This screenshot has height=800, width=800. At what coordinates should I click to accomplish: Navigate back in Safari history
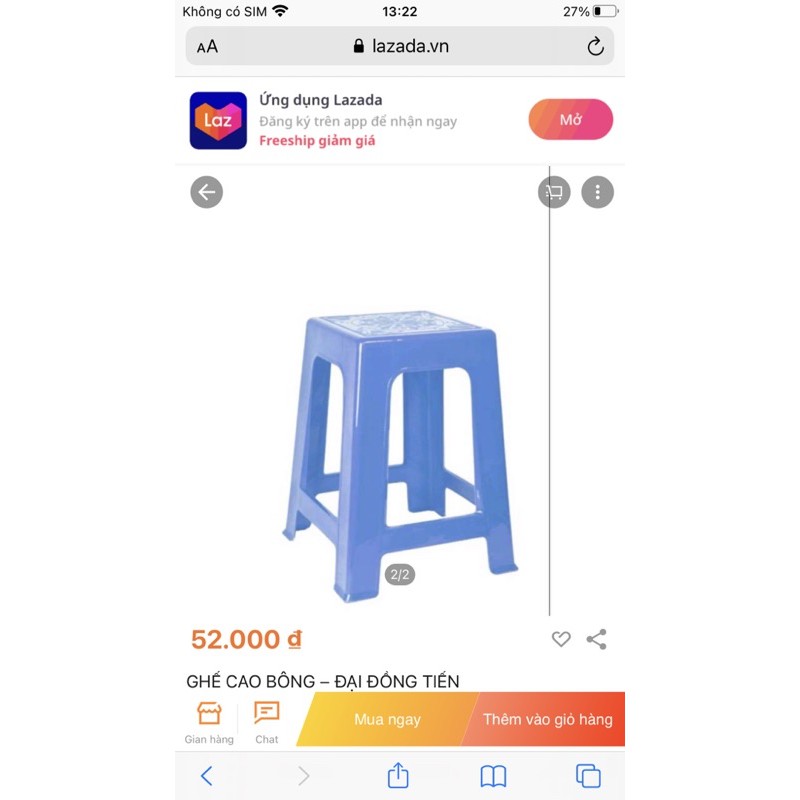pyautogui.click(x=207, y=775)
